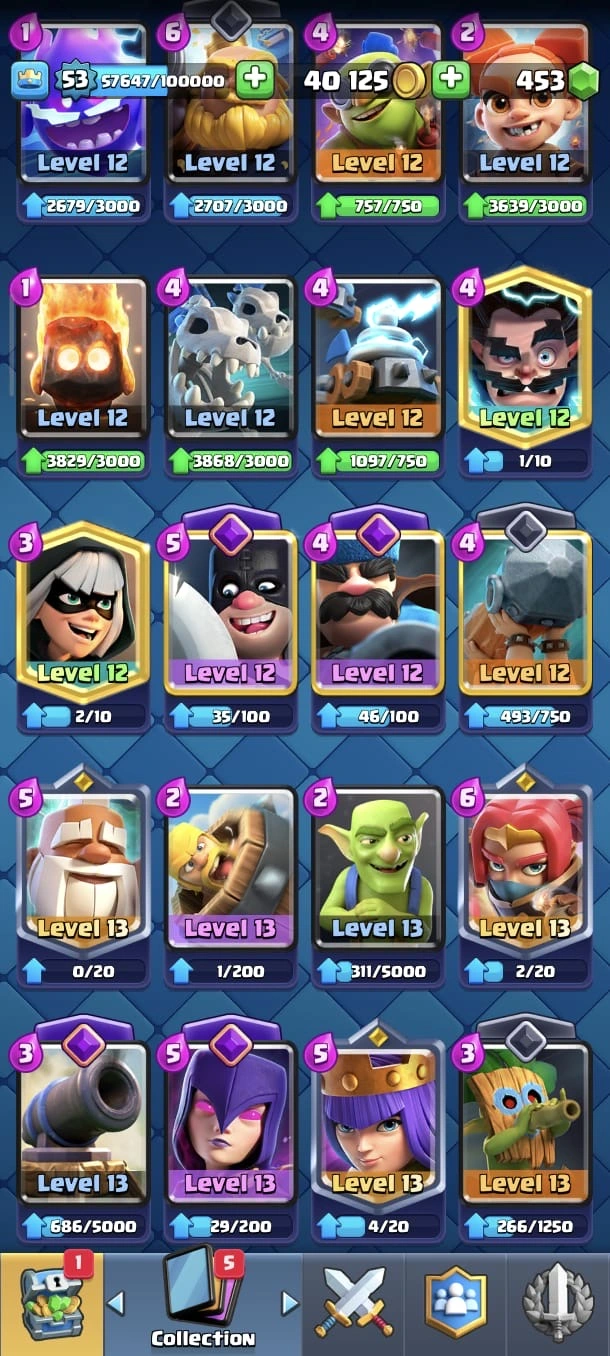Open the Zappies card with 1097/750
Image resolution: width=610 pixels, height=1356 pixels.
[x=377, y=365]
